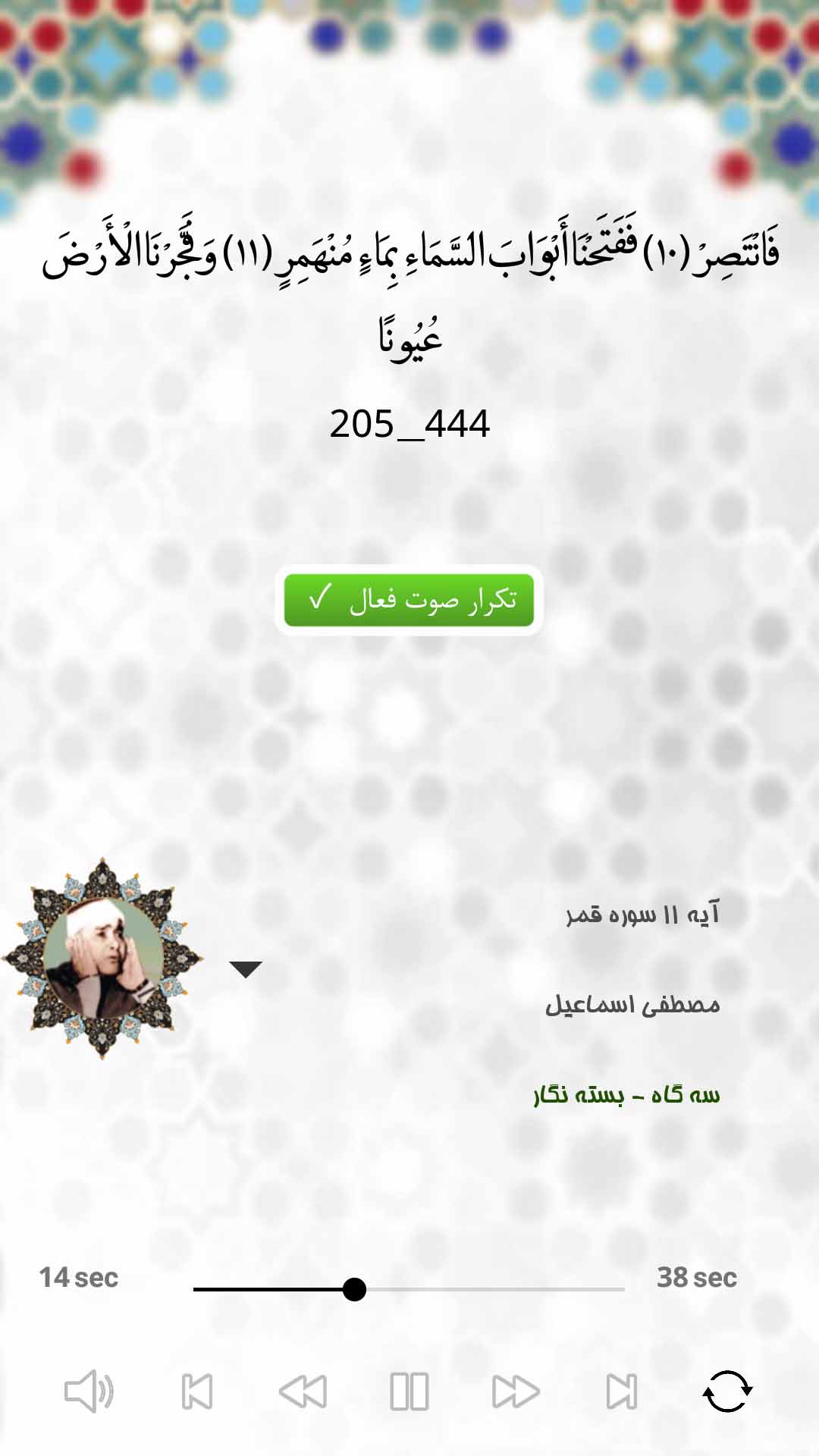This screenshot has width=819, height=1456.
Task: Skip to the previous verse
Action: click(197, 1392)
